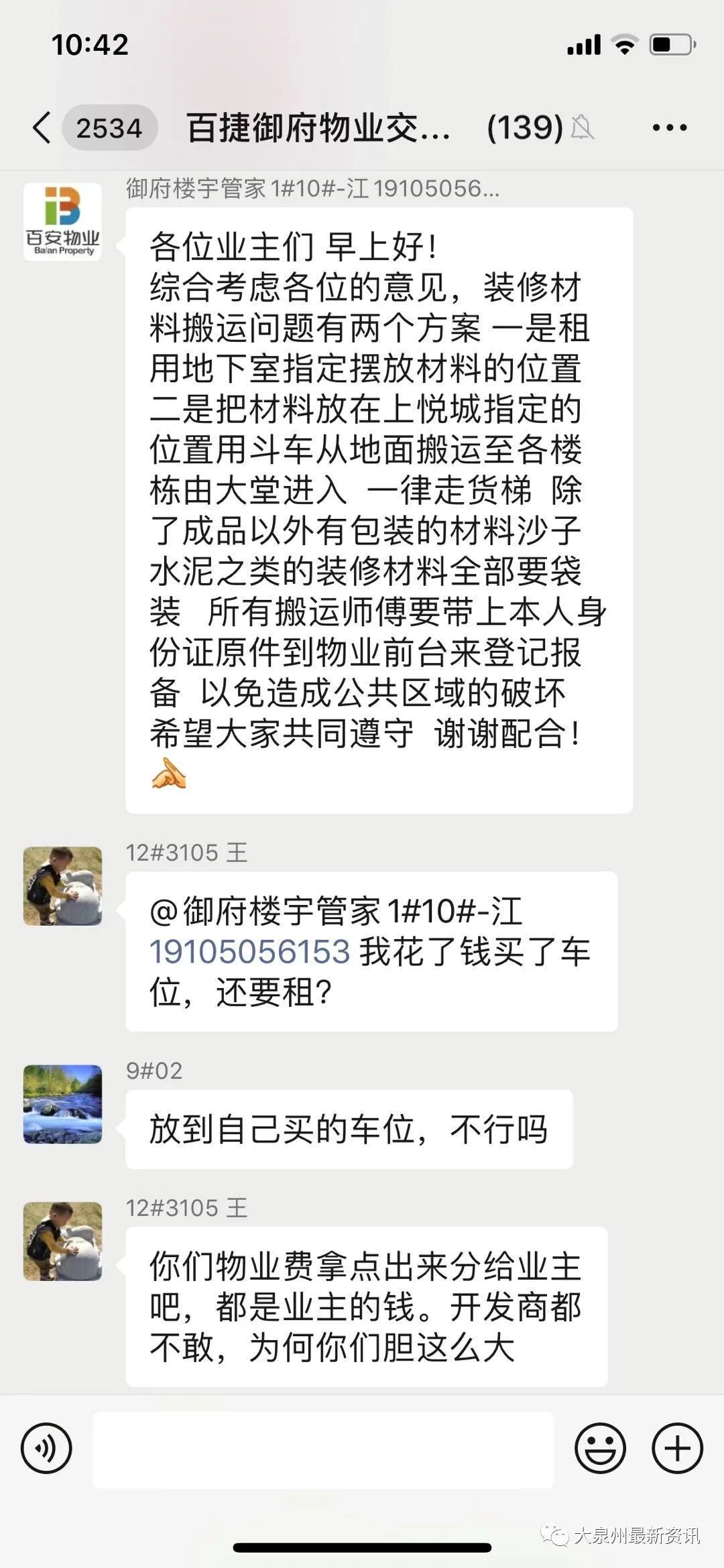Open the plus attachment menu
This screenshot has height=1568, width=724.
[677, 1448]
